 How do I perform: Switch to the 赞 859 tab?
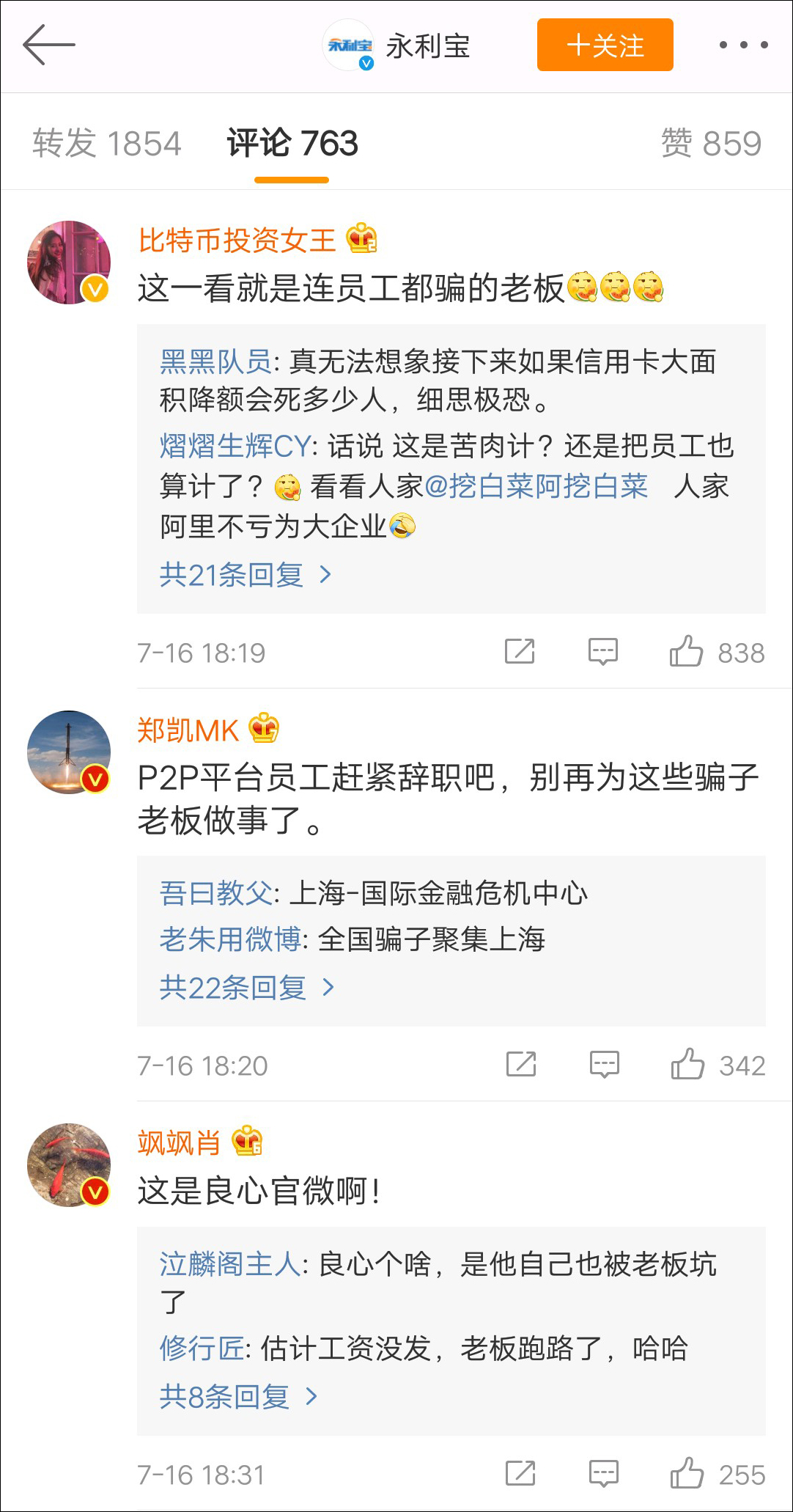[x=711, y=143]
